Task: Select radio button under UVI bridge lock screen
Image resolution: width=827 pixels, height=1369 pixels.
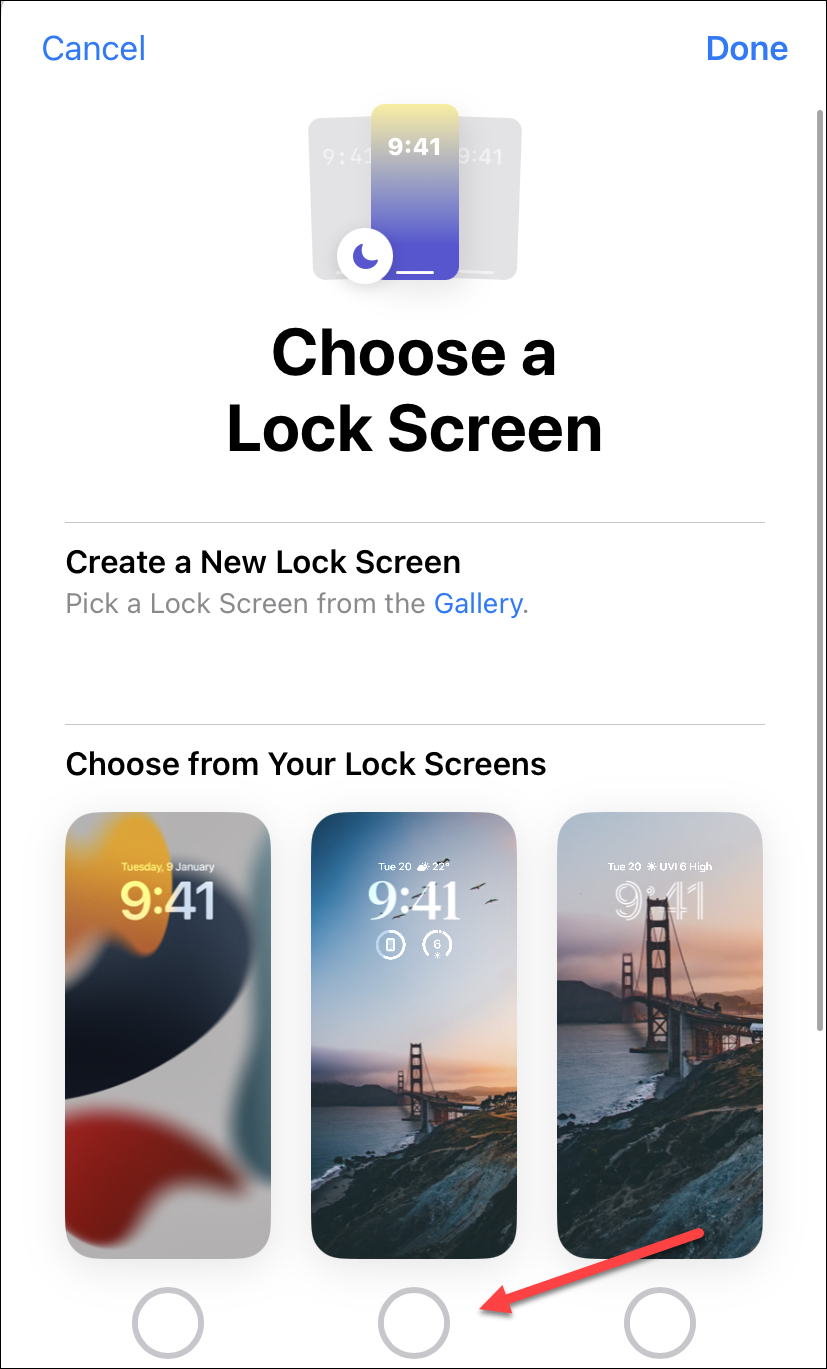Action: [660, 1323]
